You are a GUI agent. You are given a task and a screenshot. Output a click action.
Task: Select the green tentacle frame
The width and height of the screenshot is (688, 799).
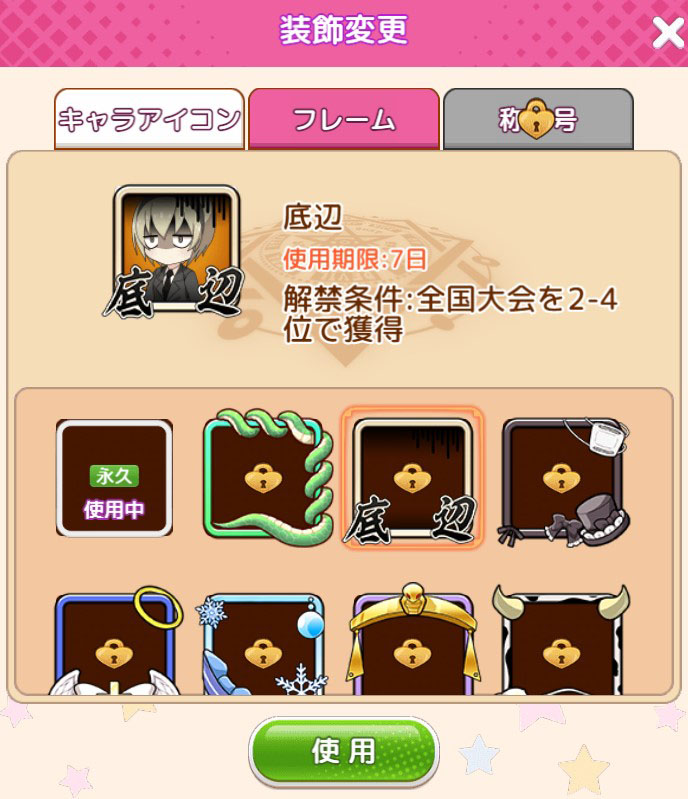(265, 478)
